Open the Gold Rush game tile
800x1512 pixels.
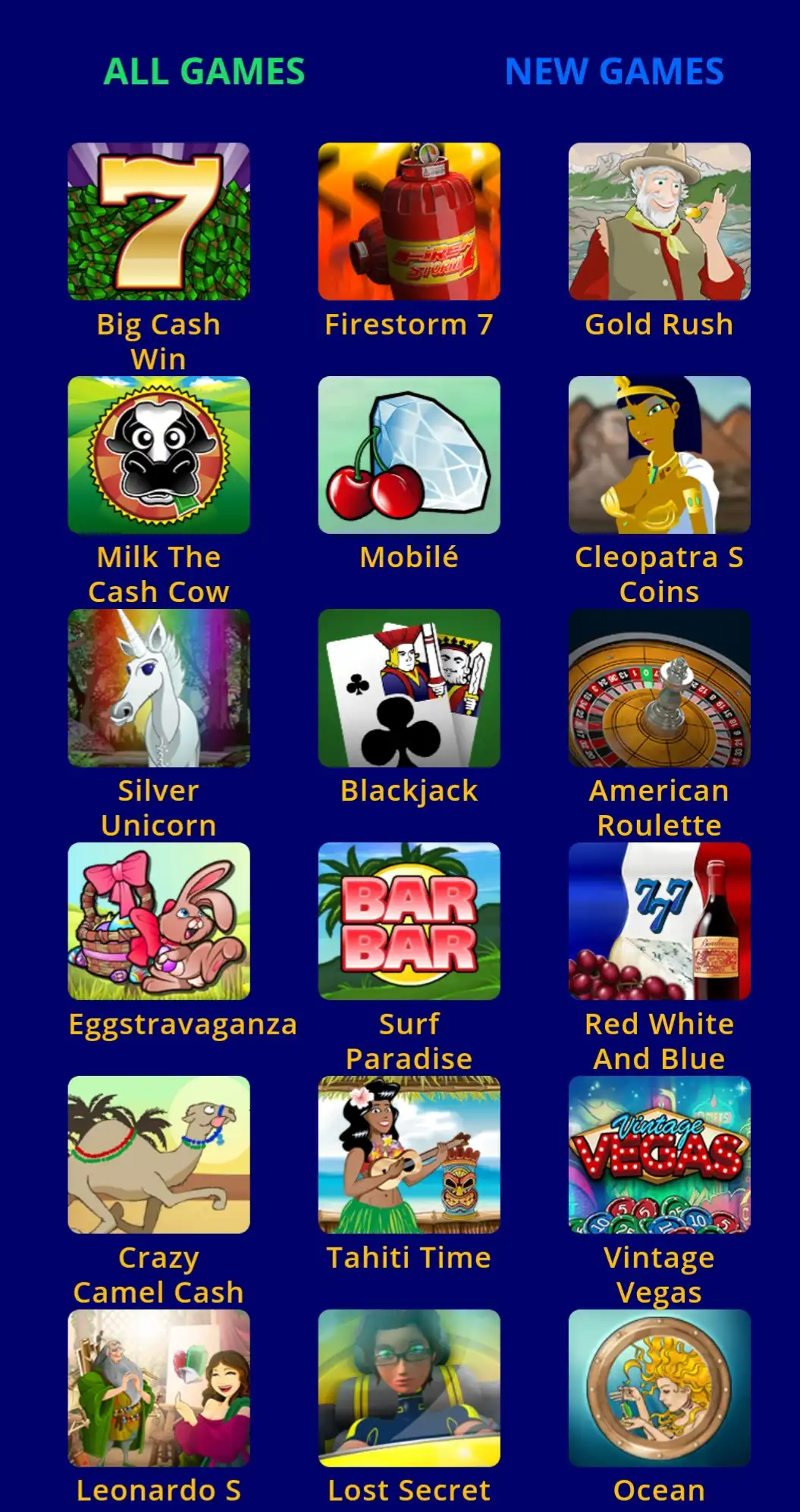click(659, 221)
